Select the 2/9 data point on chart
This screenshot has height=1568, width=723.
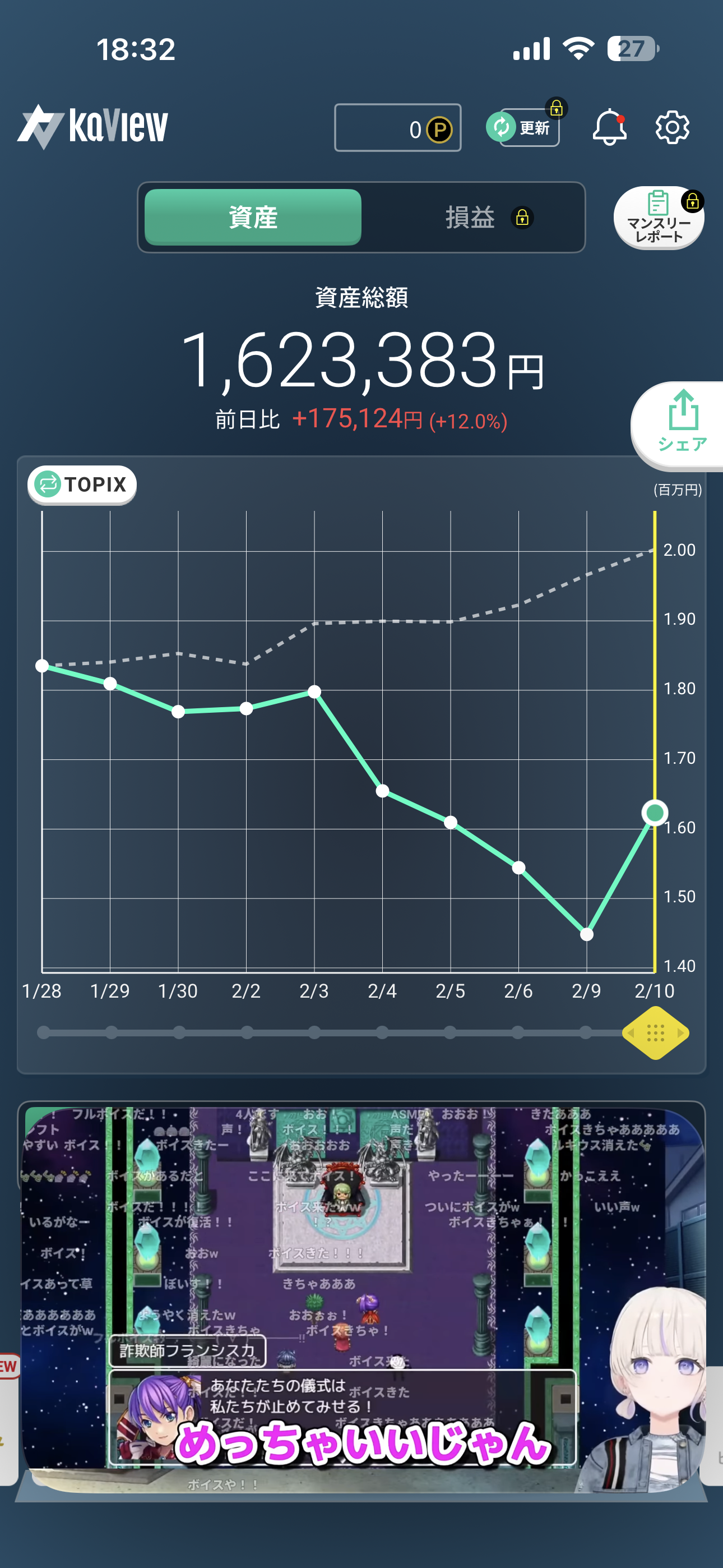(587, 934)
